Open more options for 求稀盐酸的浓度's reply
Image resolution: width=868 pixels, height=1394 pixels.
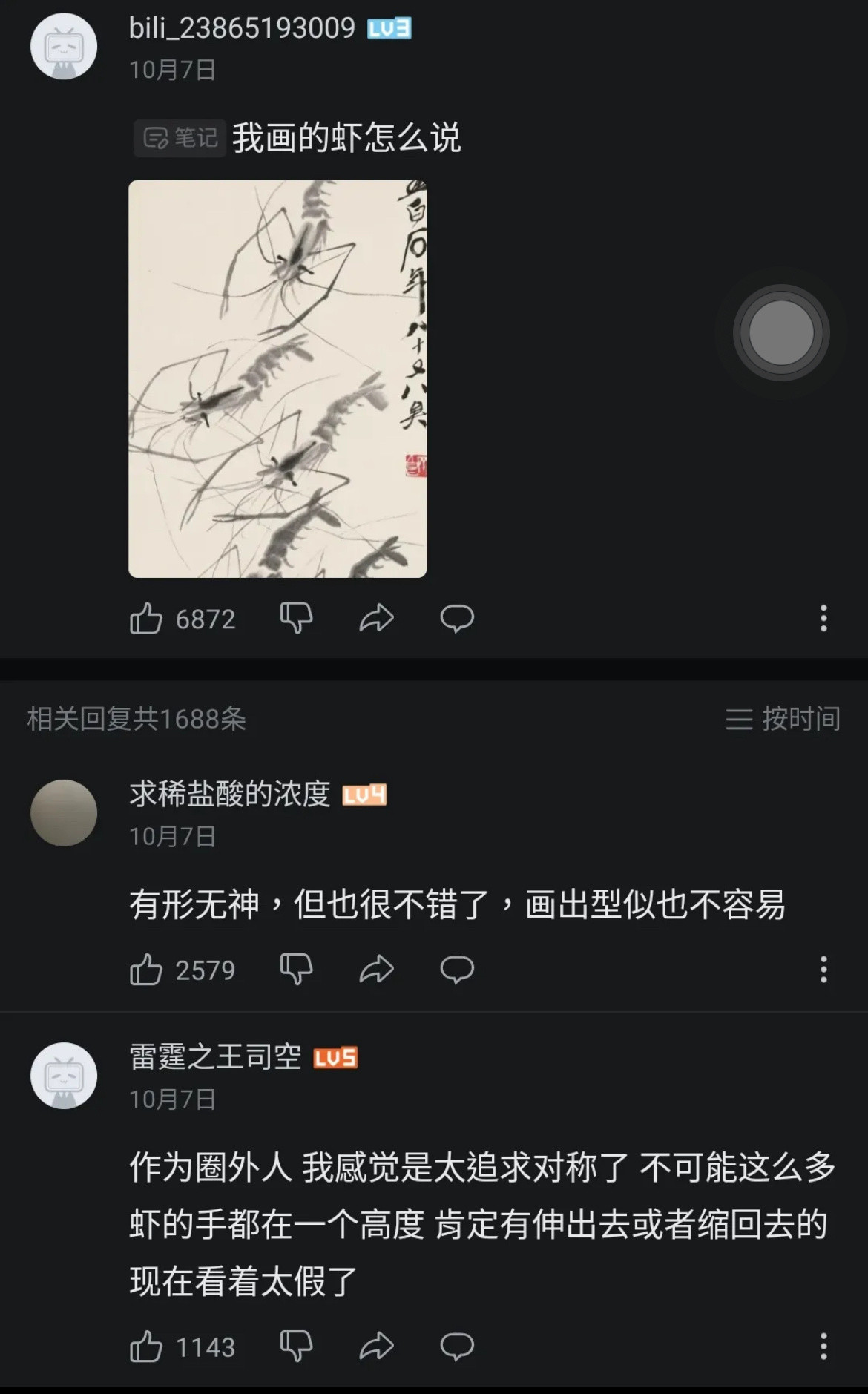[823, 969]
